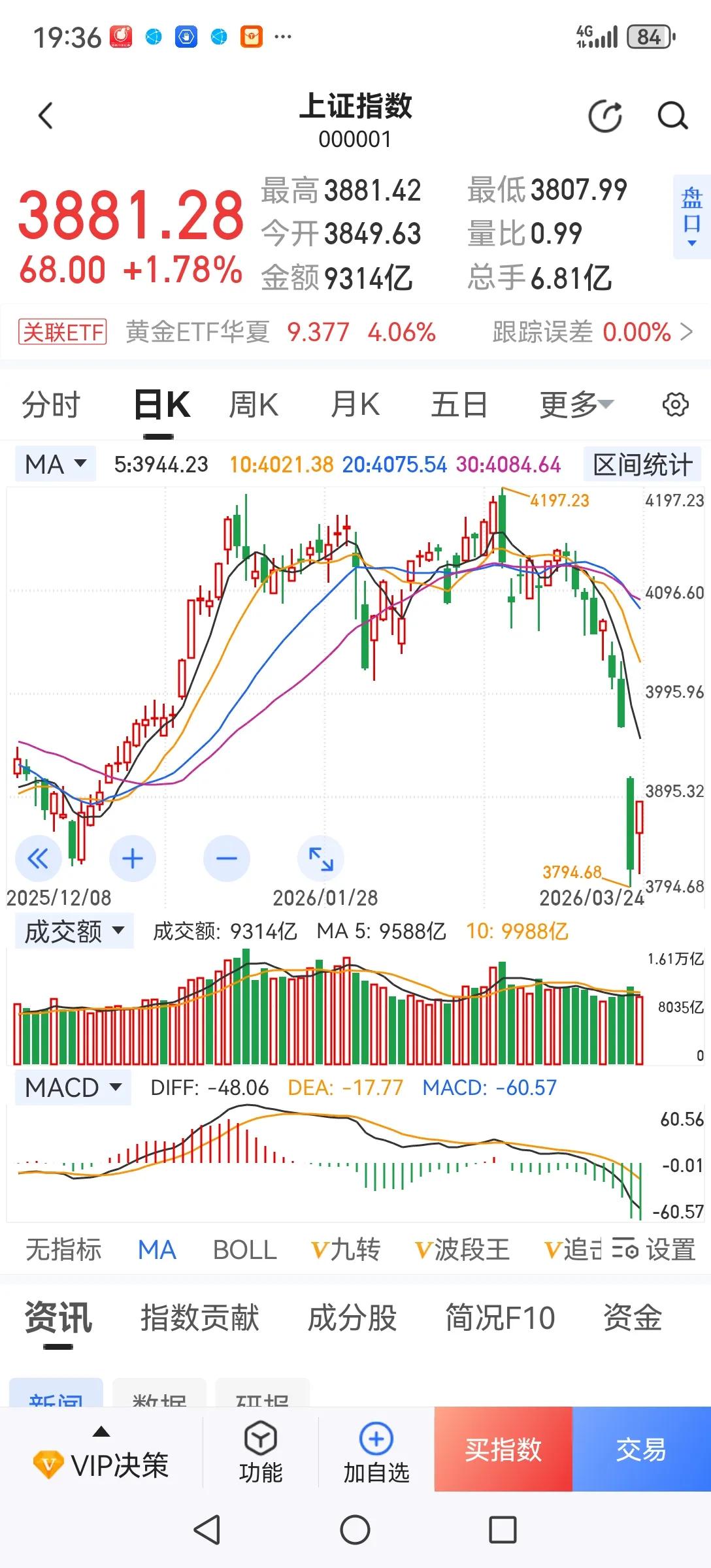Viewport: 711px width, 1568px height.
Task: Expand chart to fullscreen with expand icon
Action: tap(320, 859)
